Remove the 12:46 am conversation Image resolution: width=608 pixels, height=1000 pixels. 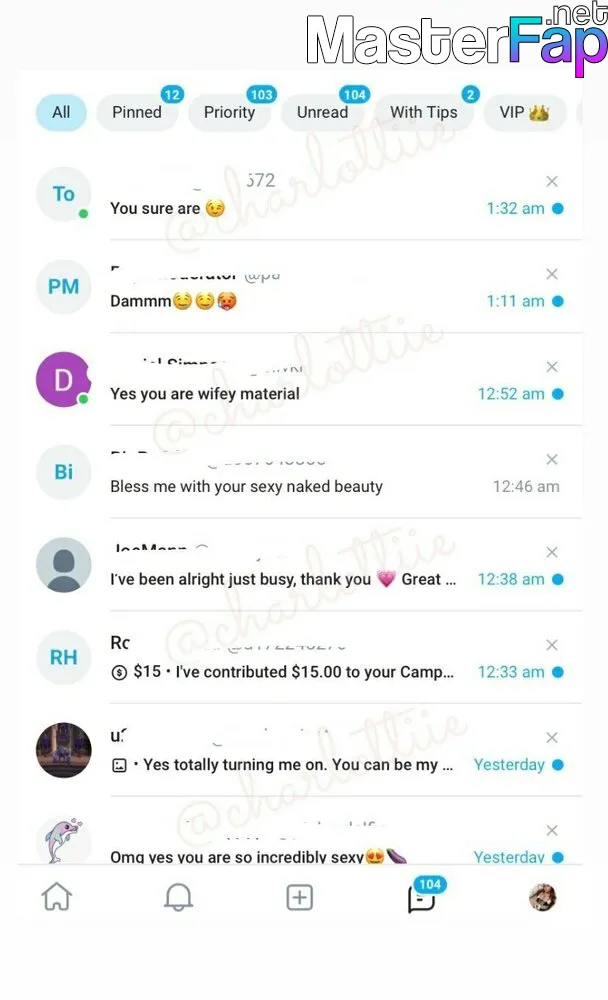[x=552, y=460]
